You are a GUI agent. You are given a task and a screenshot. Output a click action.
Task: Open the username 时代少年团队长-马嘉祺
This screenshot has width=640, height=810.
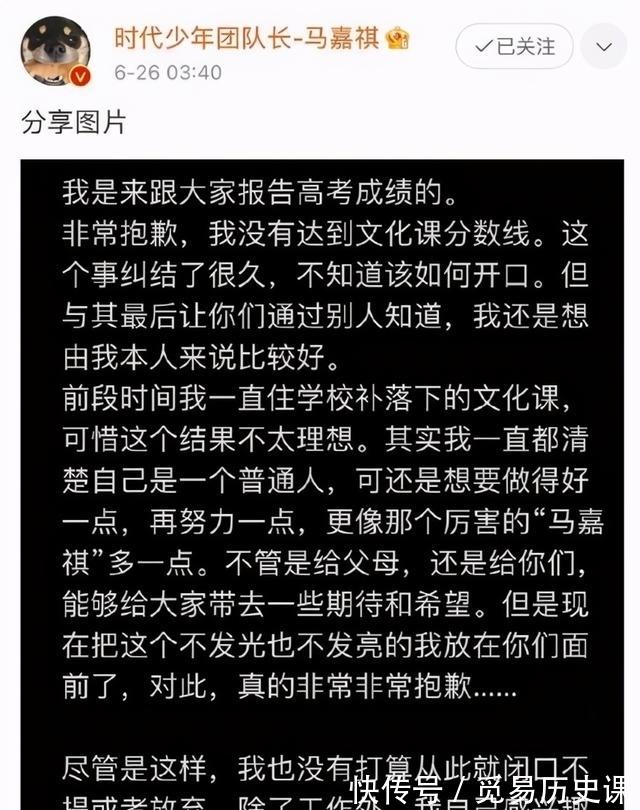247,38
